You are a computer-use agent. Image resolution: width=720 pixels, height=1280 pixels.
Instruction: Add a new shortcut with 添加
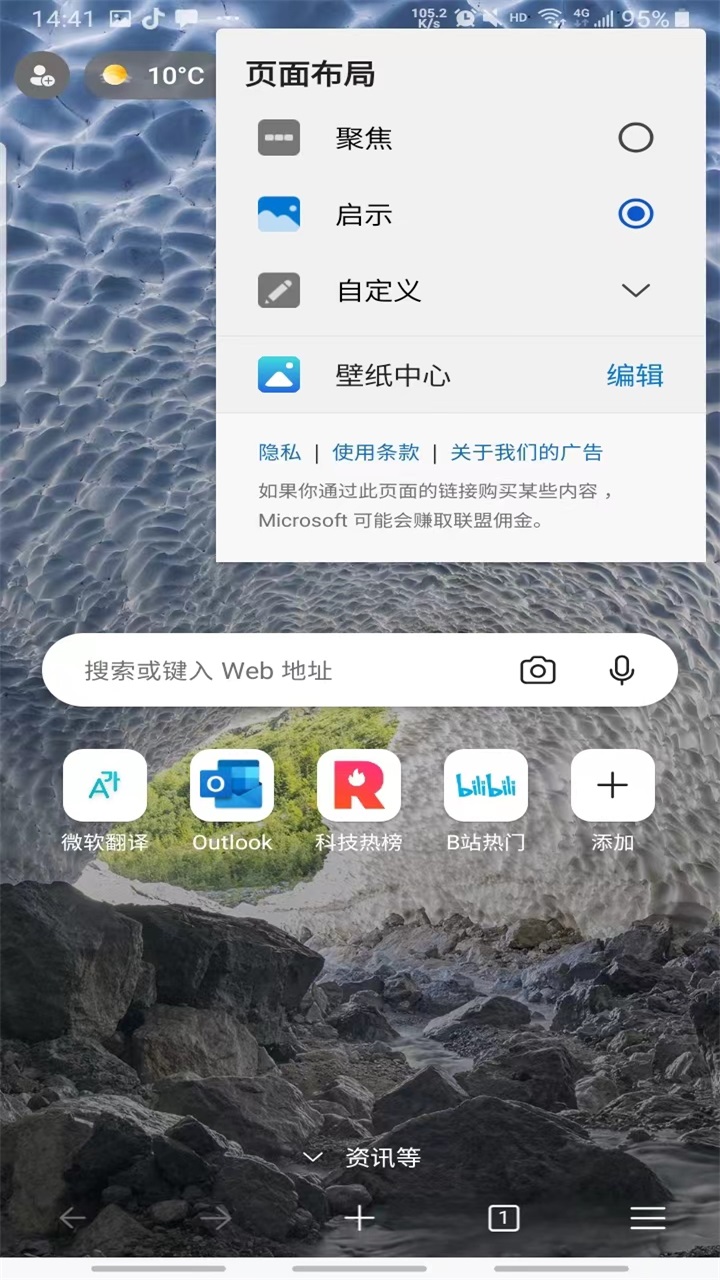pyautogui.click(x=613, y=786)
